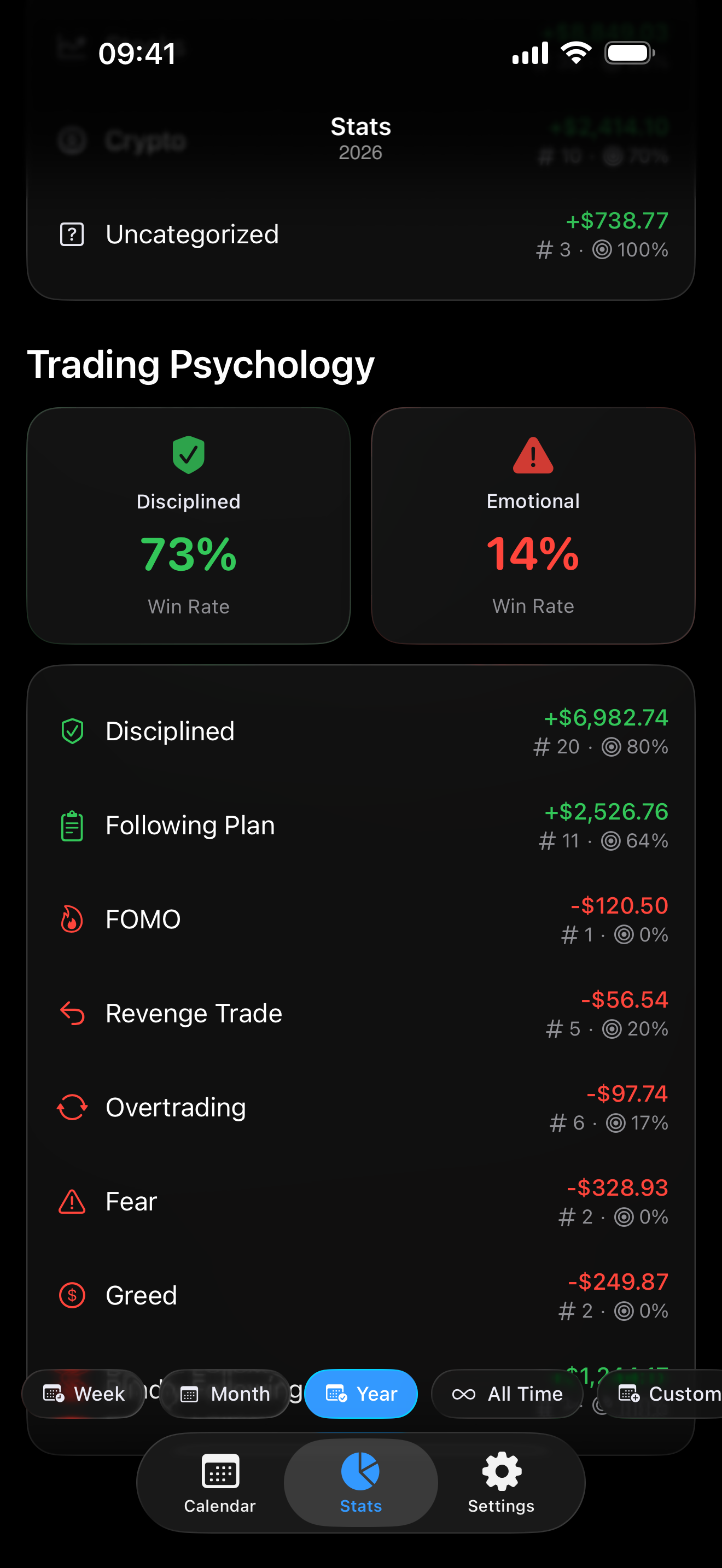Select the Week time filter
The width and height of the screenshot is (722, 1568).
point(83,1394)
